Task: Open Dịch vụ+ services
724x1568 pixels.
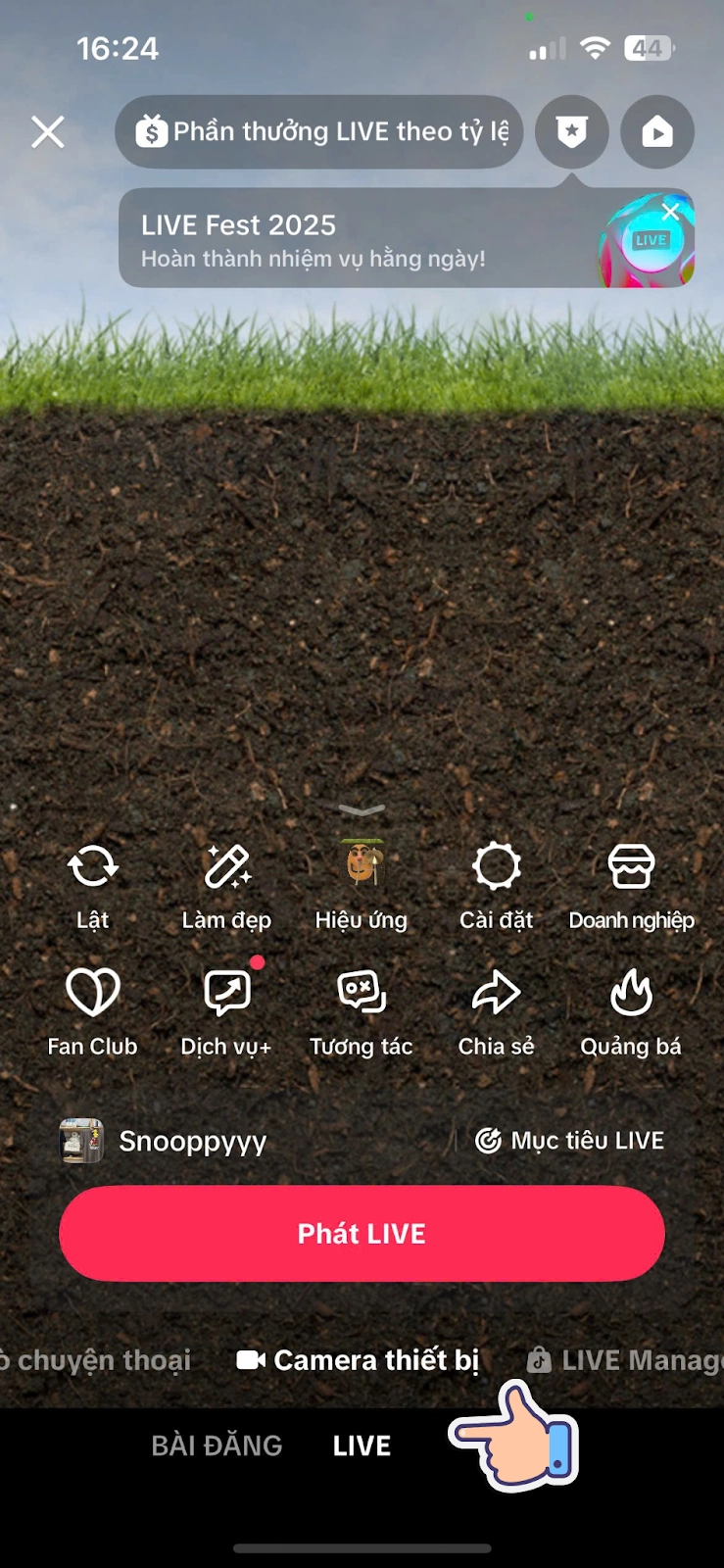Action: point(226,1009)
